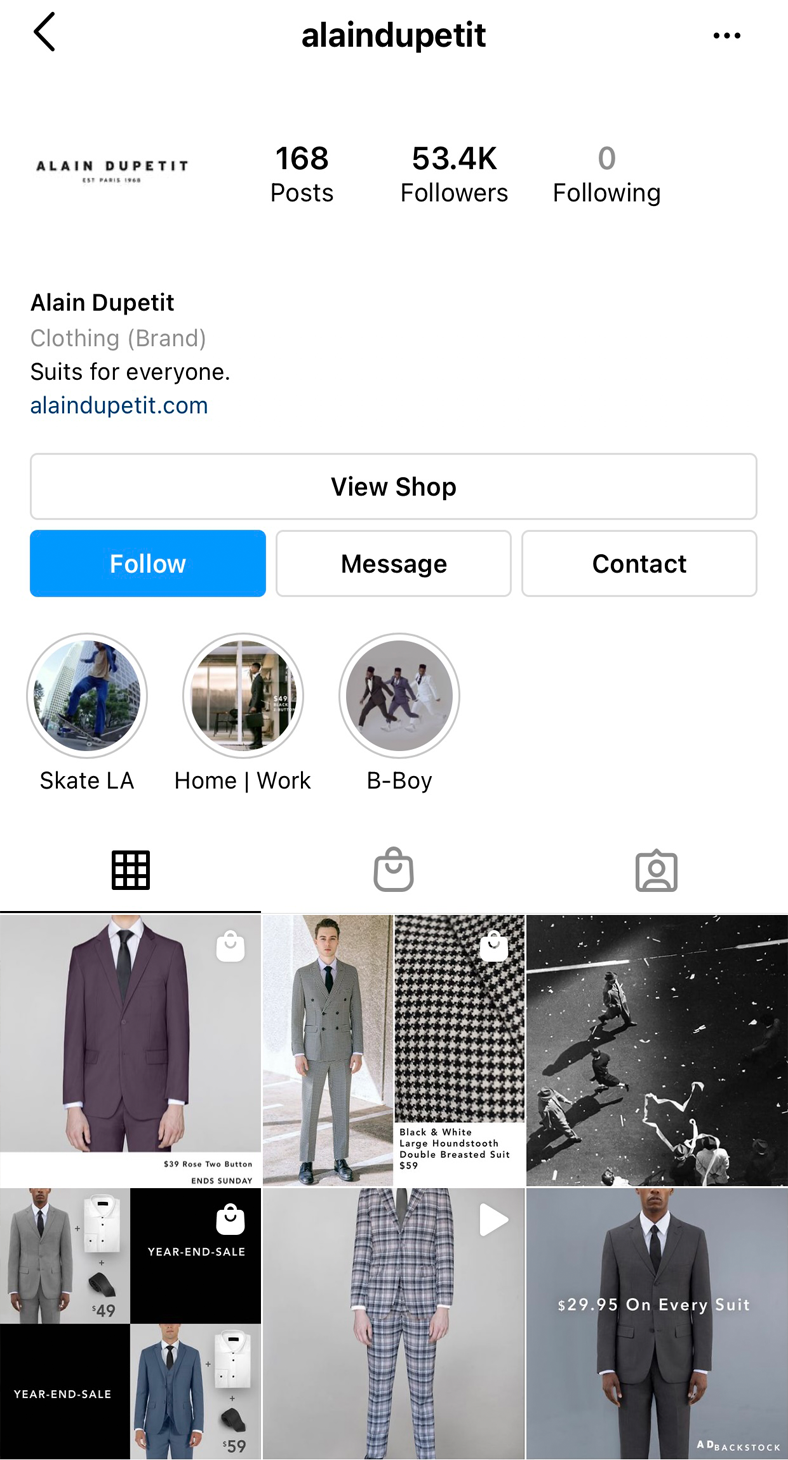Open the B-Boy story highlight

(x=399, y=696)
